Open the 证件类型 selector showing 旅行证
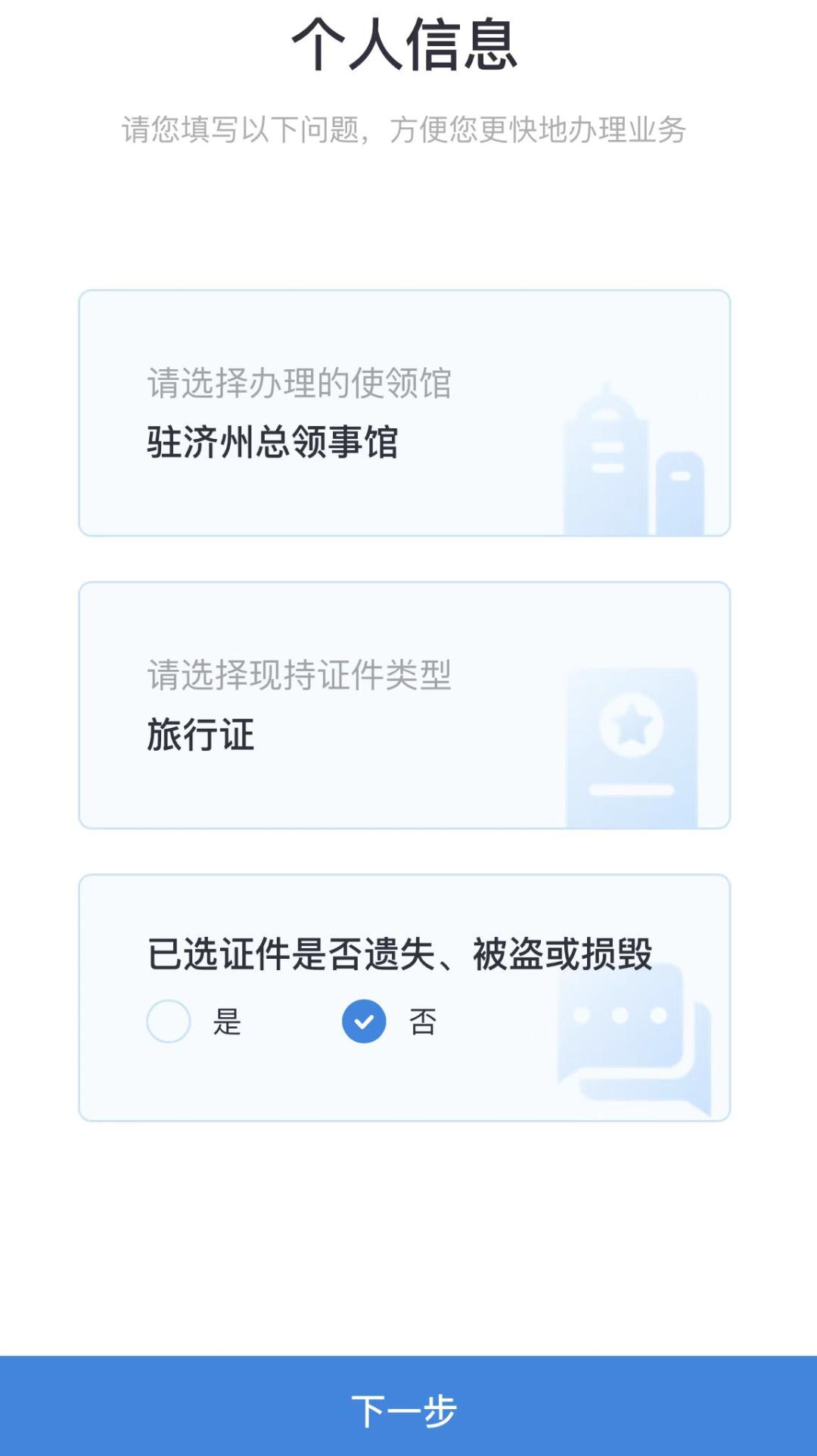817x1456 pixels. 405,704
